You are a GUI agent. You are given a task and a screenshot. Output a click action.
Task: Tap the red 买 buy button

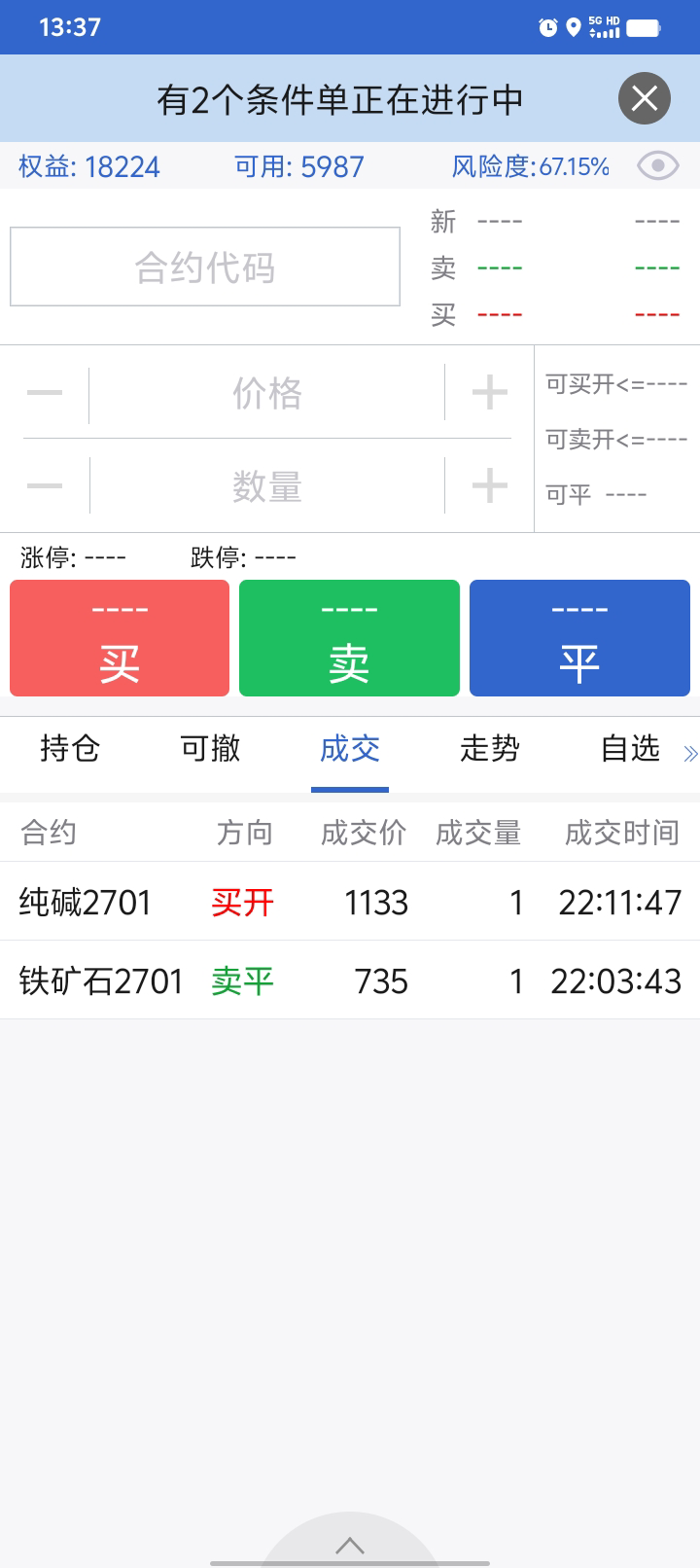tap(120, 638)
